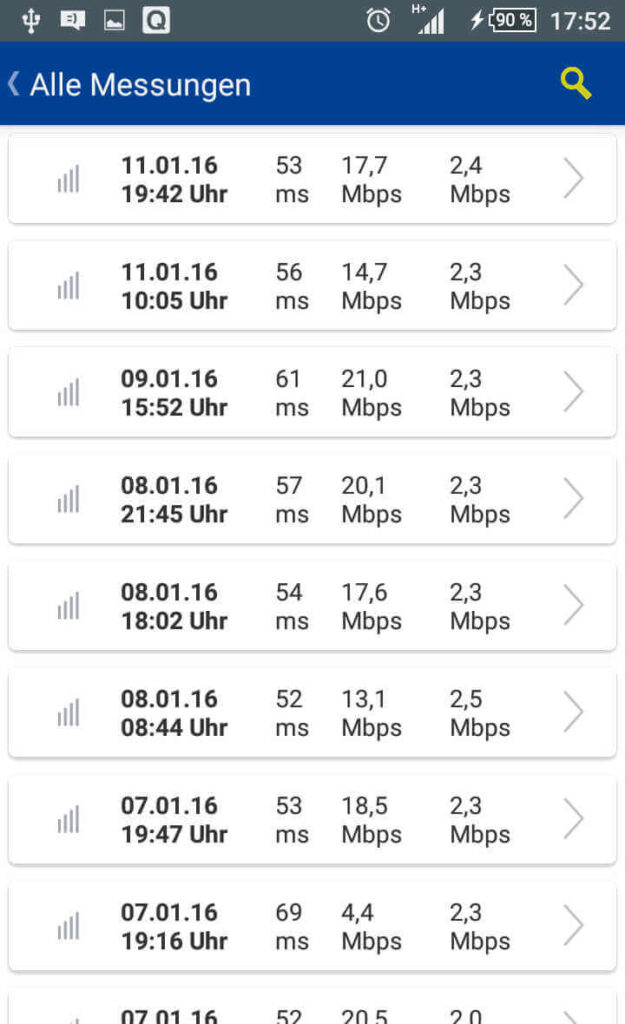View the 11.01.16 10:05 Uhr measurement

coord(312,286)
